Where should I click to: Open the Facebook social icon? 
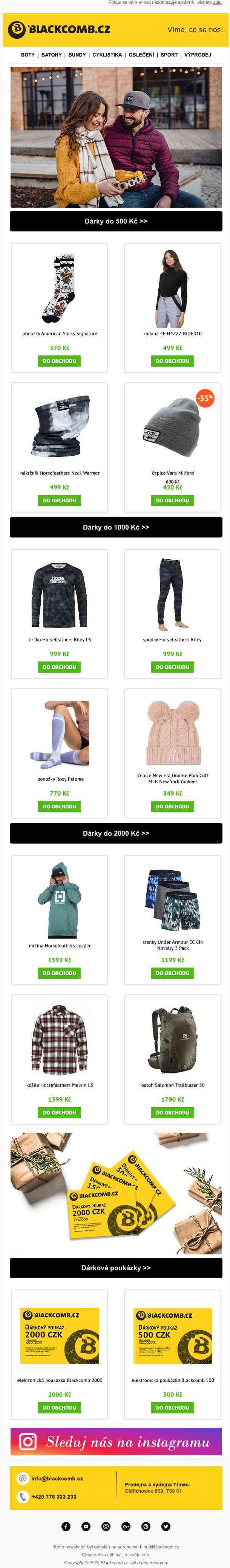(66, 1526)
